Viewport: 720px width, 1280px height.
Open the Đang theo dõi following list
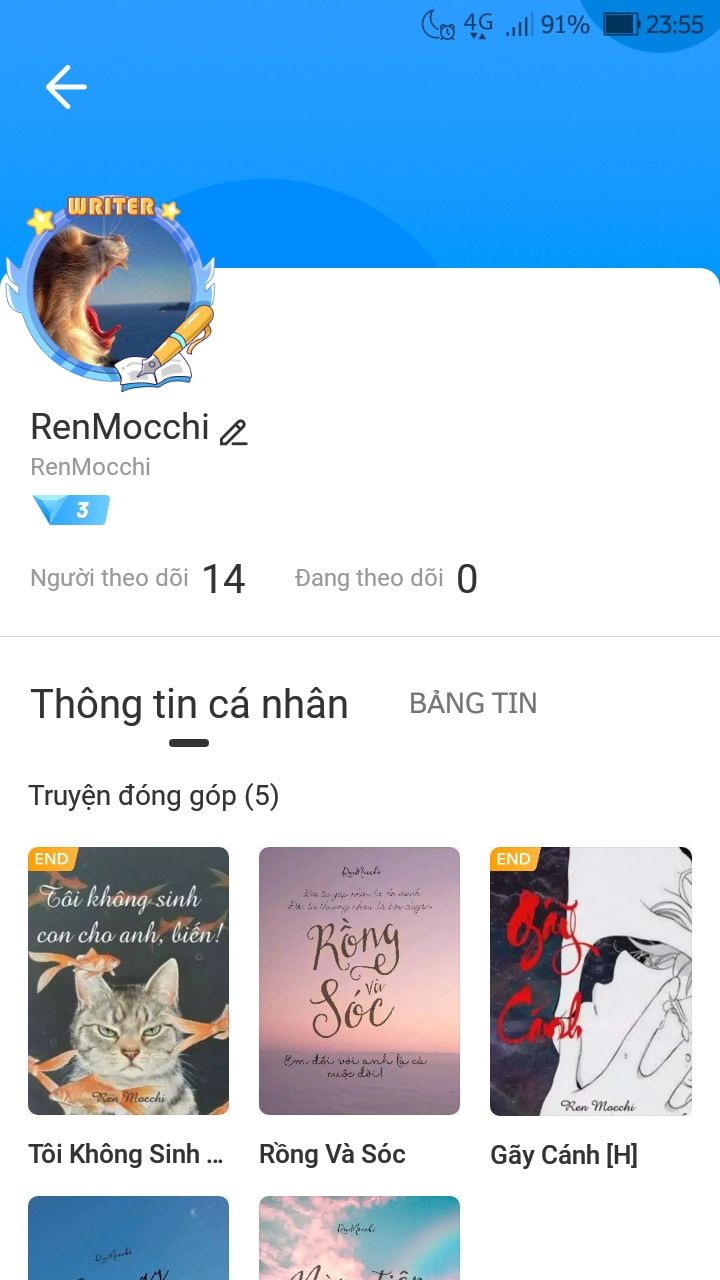click(x=386, y=578)
